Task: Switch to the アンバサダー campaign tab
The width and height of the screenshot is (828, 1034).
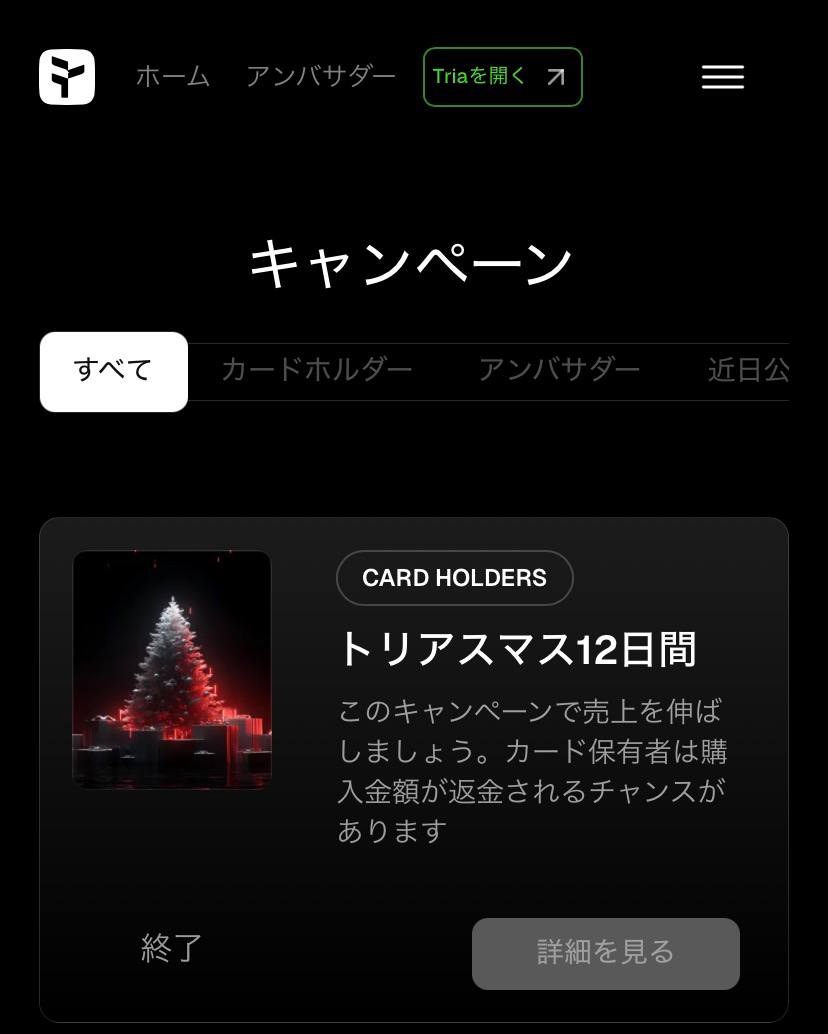Action: tap(558, 371)
